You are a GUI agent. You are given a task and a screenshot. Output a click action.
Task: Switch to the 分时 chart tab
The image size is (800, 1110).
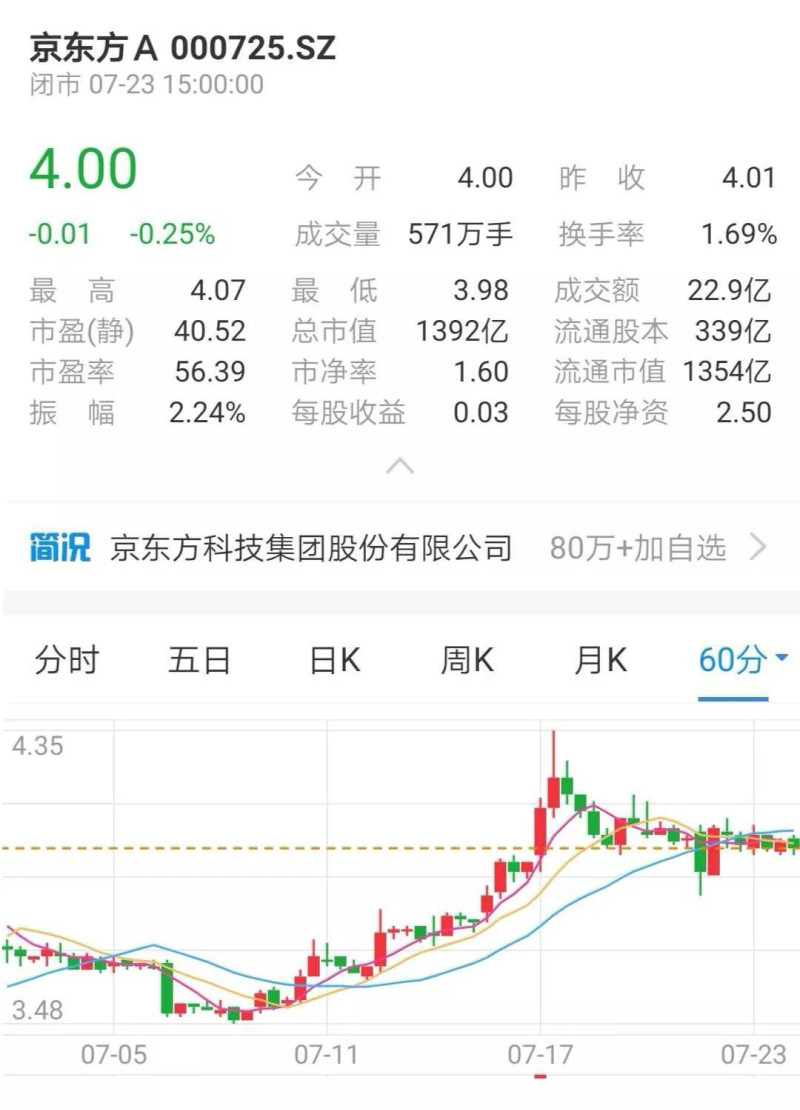(67, 660)
